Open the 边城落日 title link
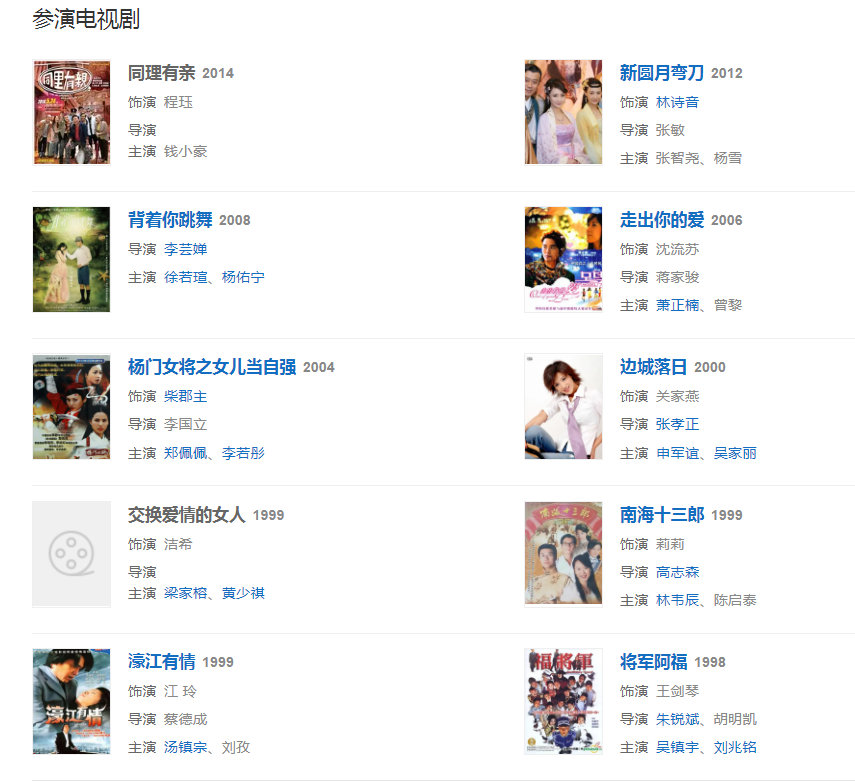 click(x=653, y=367)
